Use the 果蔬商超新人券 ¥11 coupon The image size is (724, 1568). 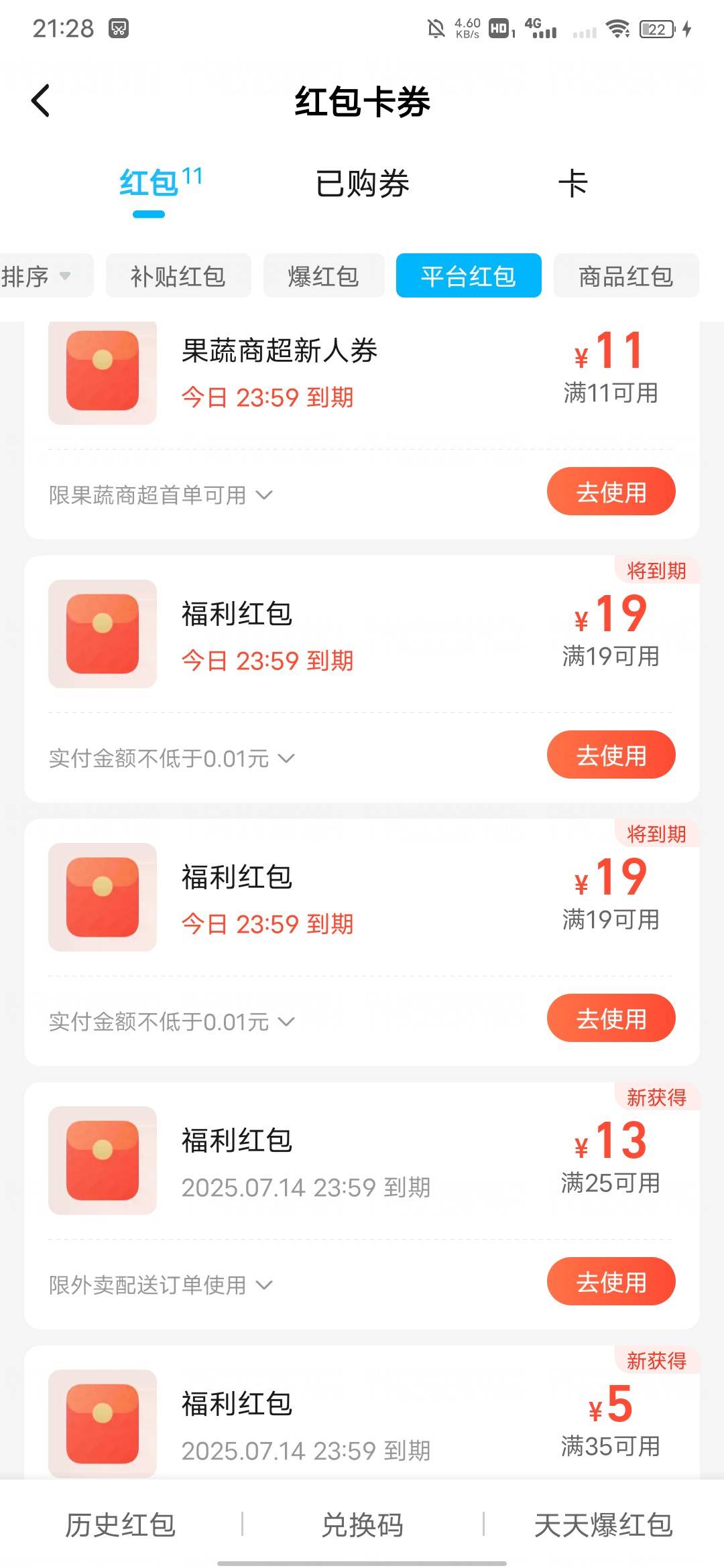[611, 492]
